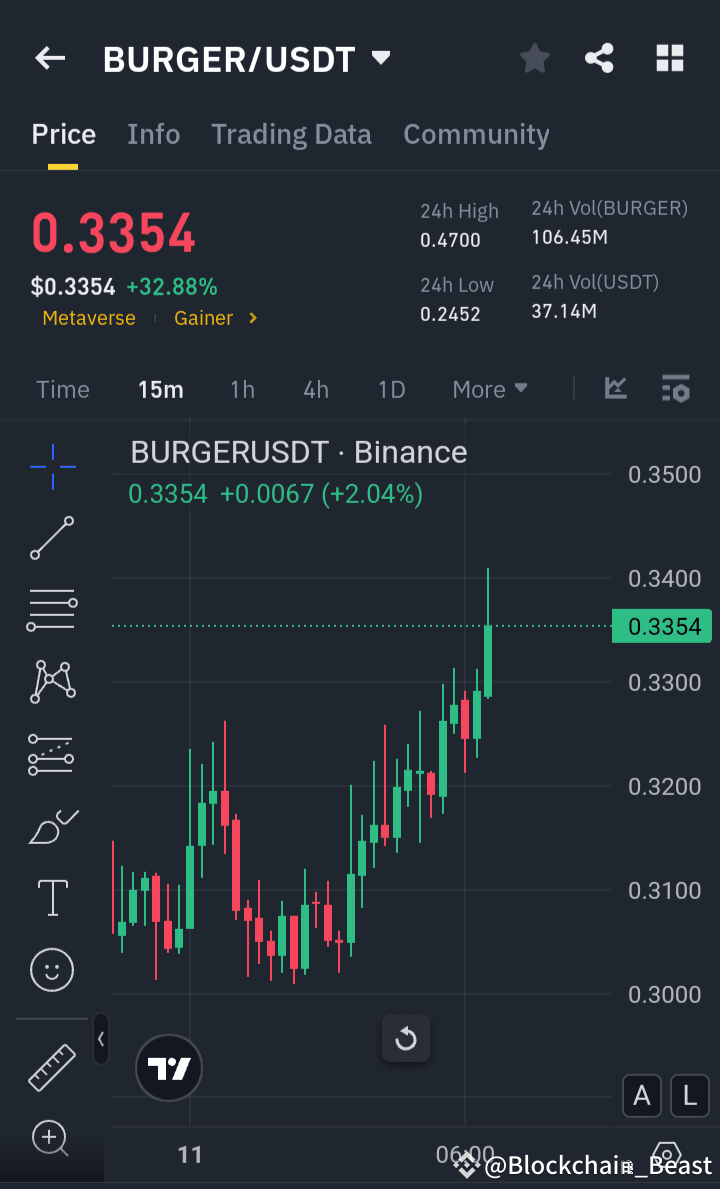Toggle log scale with the L button
The image size is (720, 1189).
(689, 1096)
